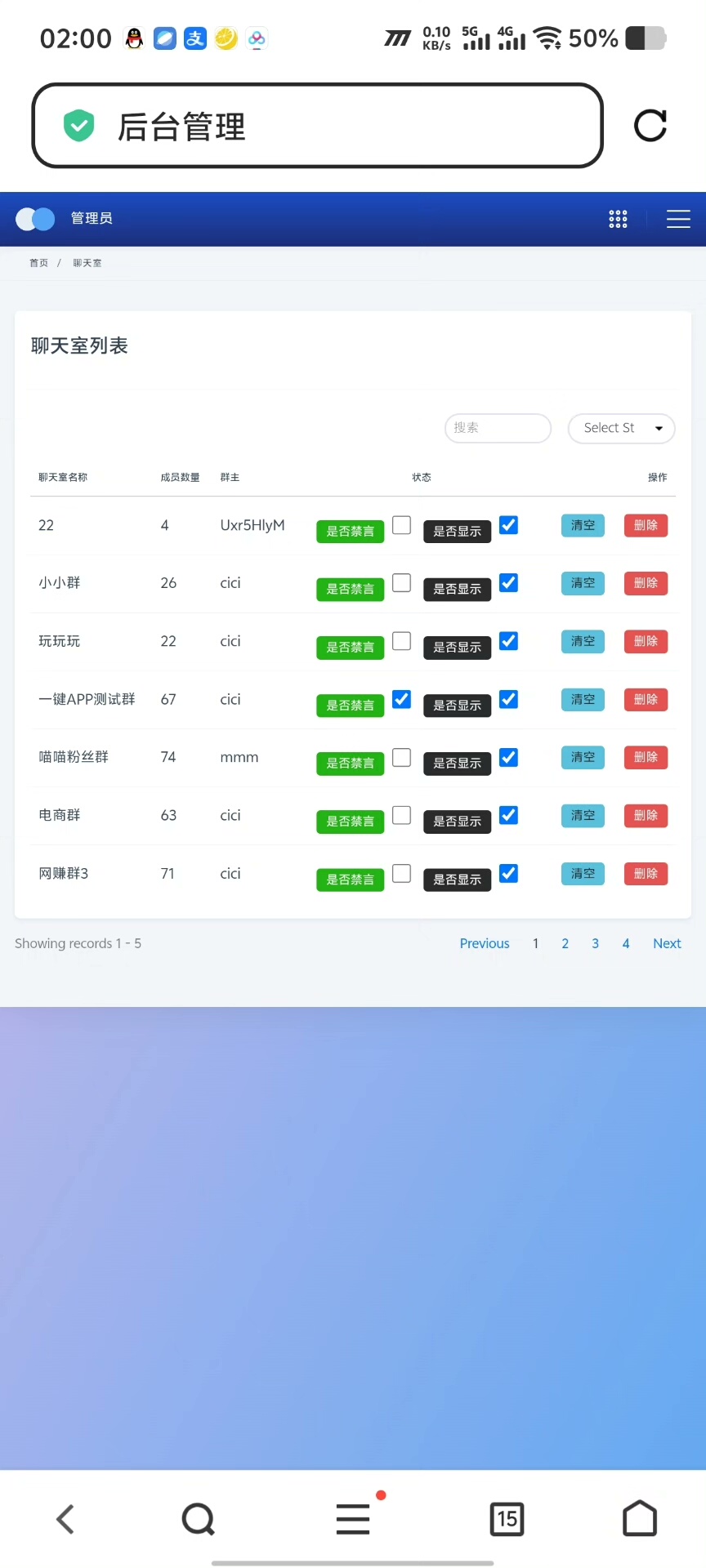Open the apps grid icon in the header
Screen dimensions: 706x1568
[618, 219]
